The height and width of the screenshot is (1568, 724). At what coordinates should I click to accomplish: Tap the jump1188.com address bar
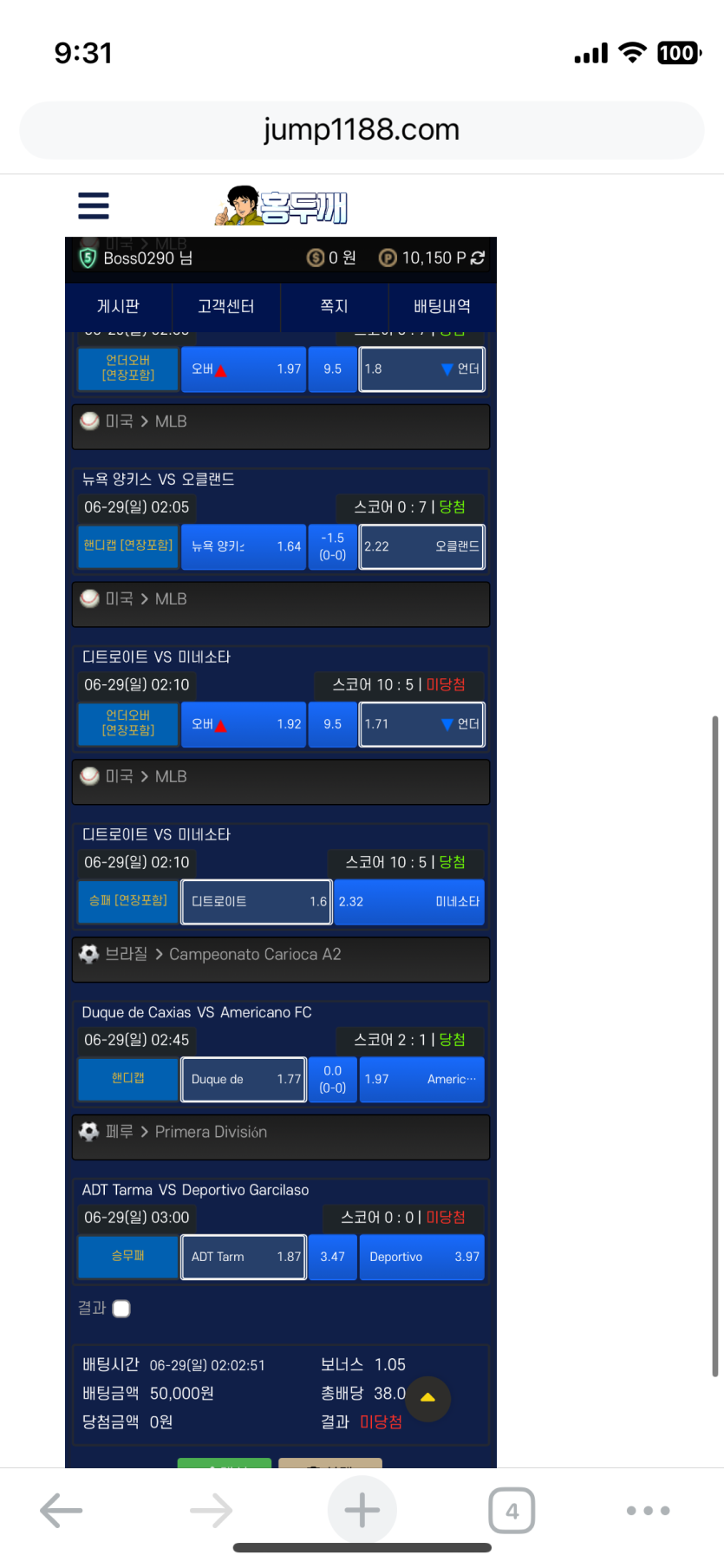point(362,130)
